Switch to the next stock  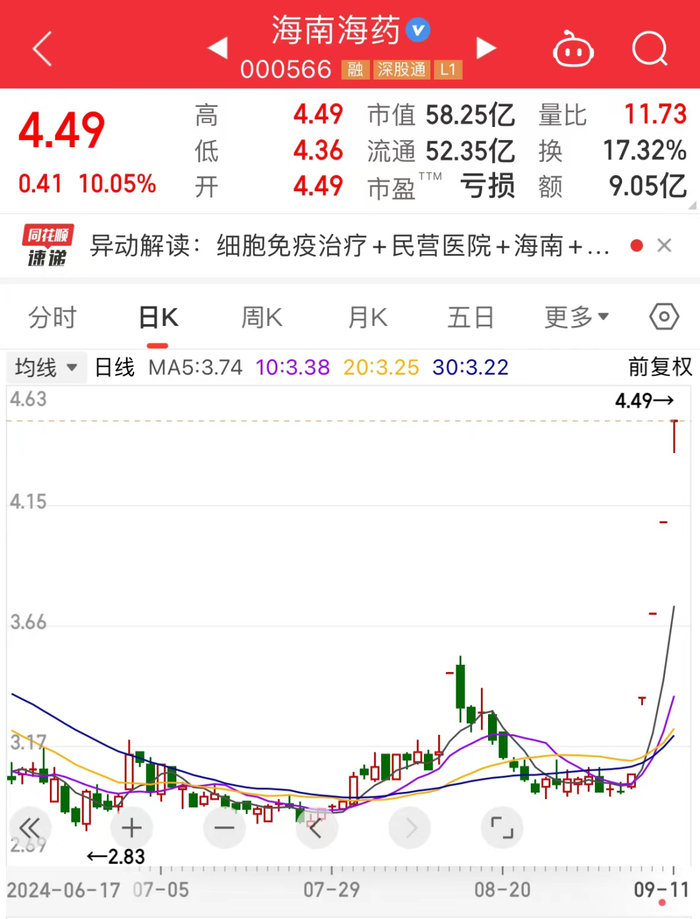coord(486,48)
